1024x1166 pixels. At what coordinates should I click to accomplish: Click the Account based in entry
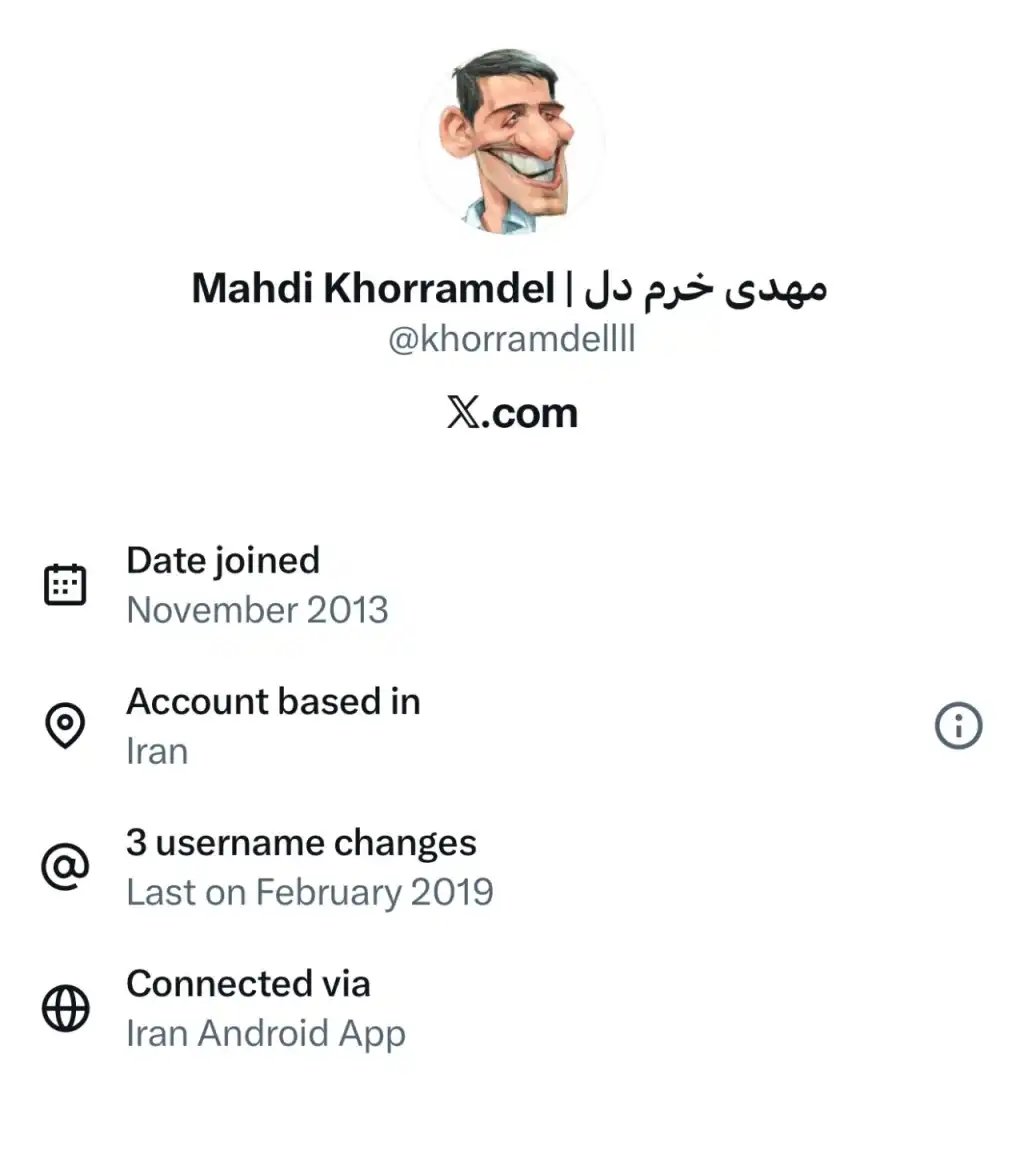(273, 702)
